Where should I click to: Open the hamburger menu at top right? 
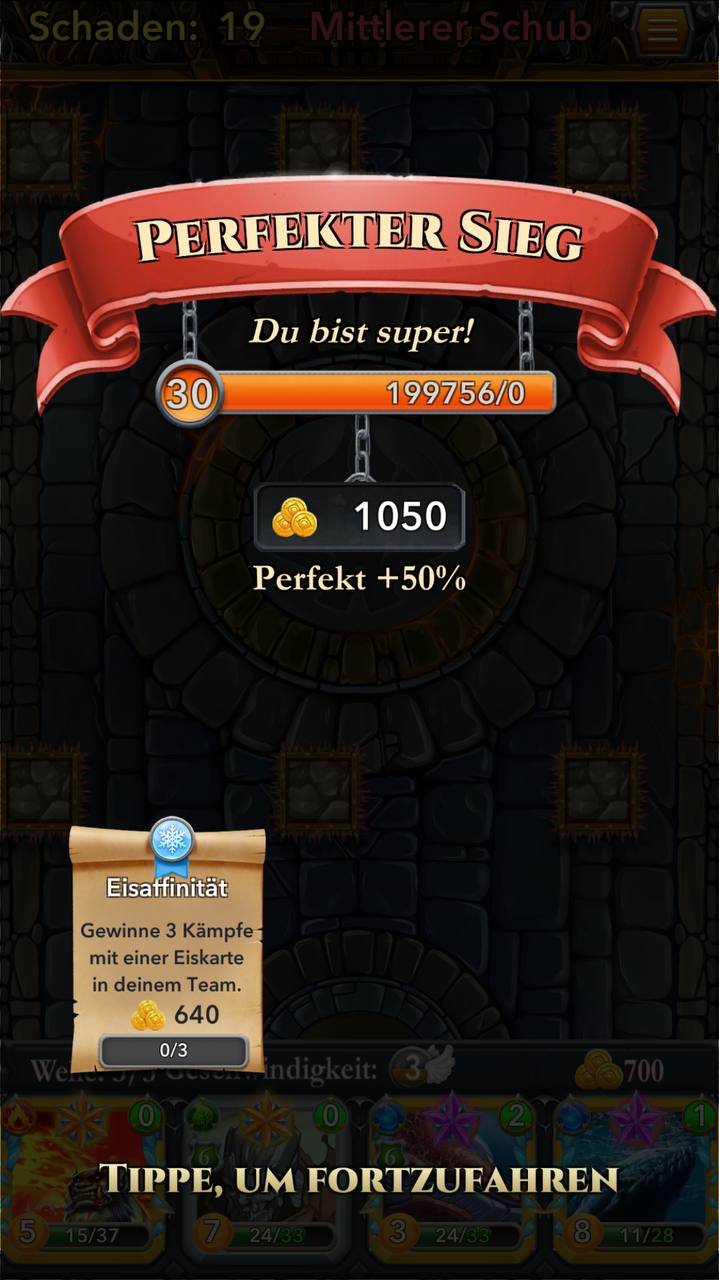point(662,29)
